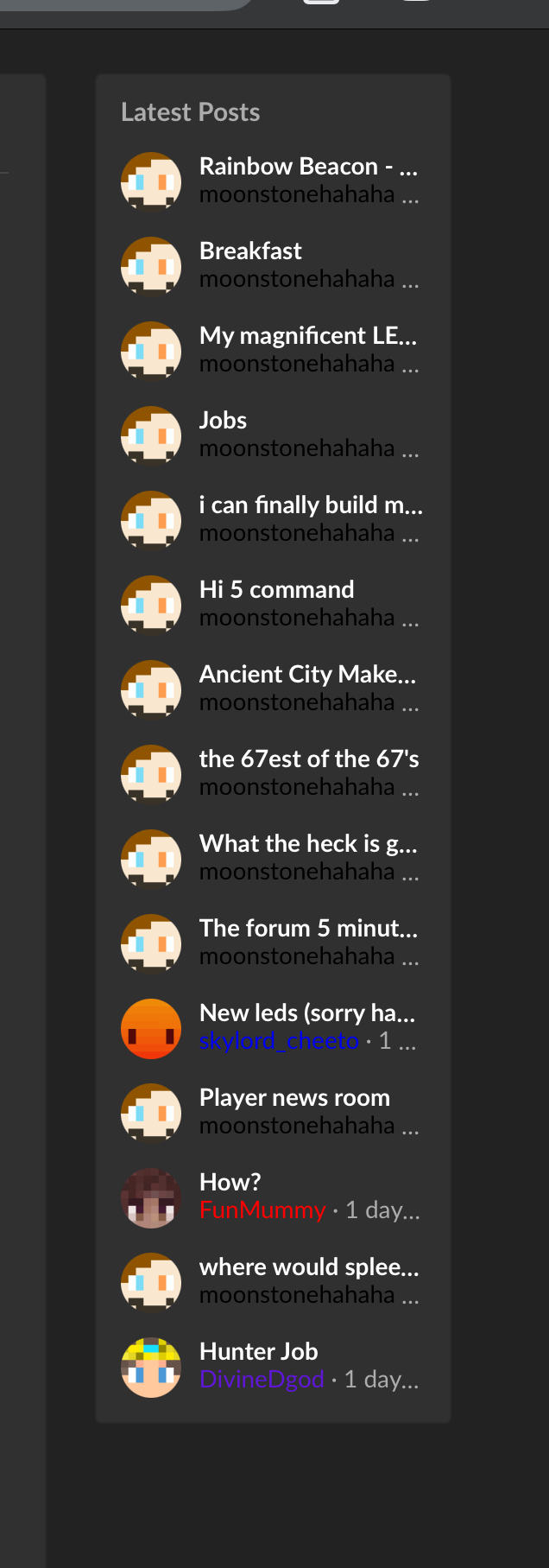
Task: Open the forum 5 minut... post
Action: pos(308,928)
